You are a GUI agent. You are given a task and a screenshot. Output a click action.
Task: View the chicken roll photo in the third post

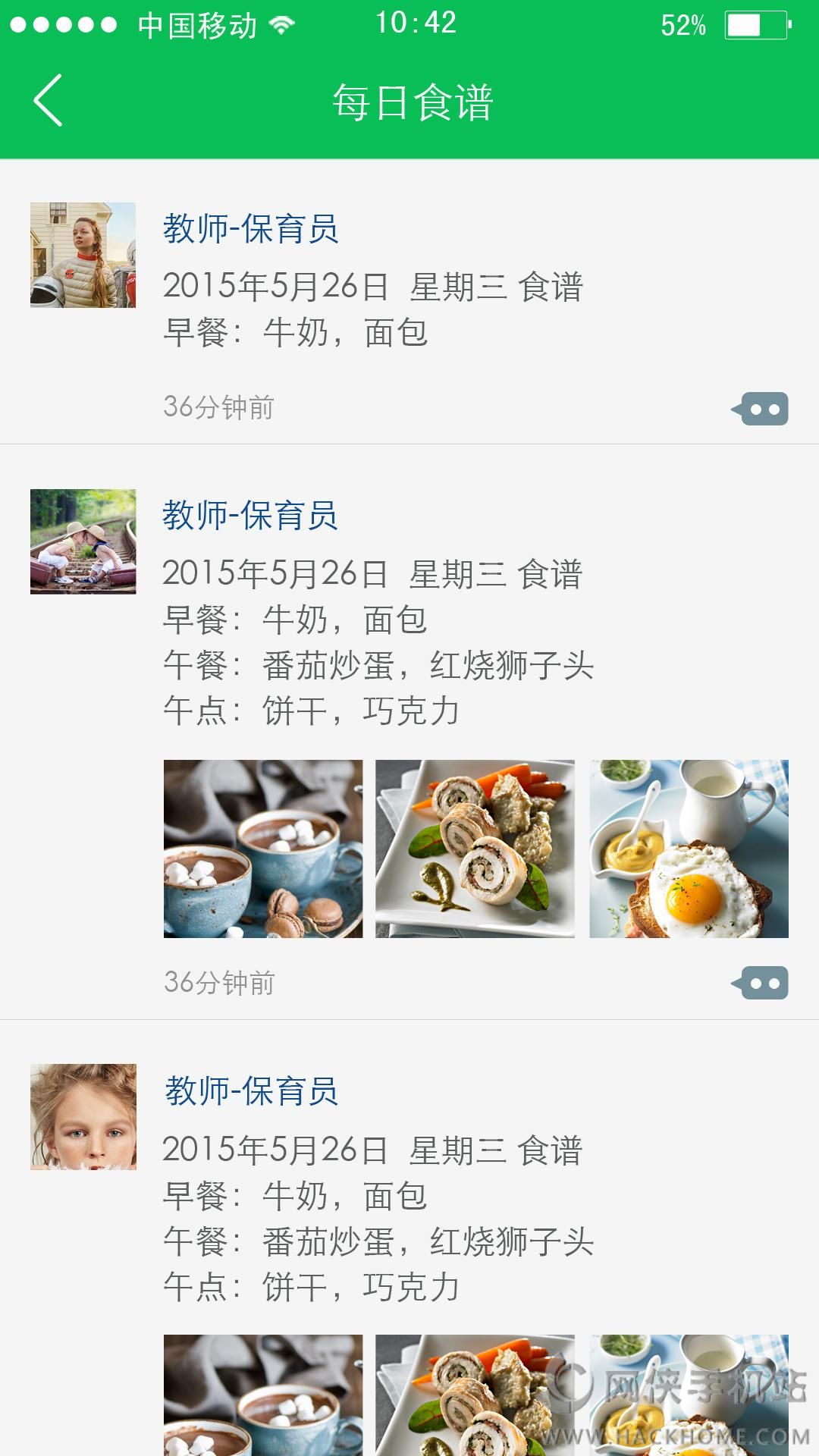click(x=475, y=1394)
